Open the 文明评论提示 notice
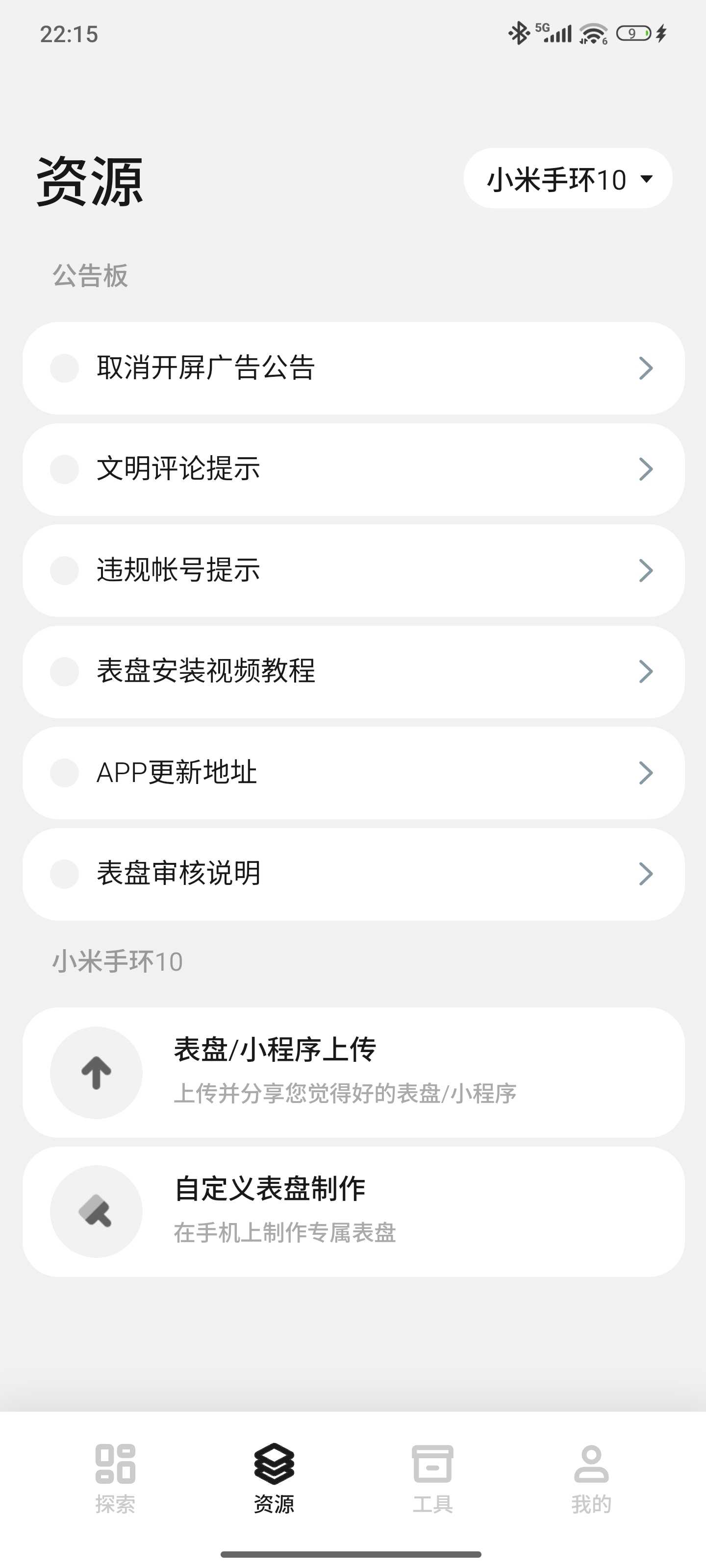This screenshot has height=1568, width=706. tap(353, 469)
